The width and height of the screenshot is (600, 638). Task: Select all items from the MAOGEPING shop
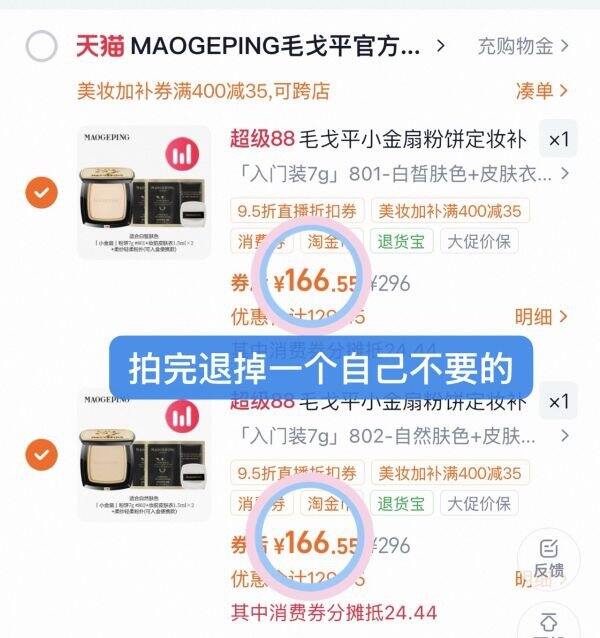pos(42,46)
